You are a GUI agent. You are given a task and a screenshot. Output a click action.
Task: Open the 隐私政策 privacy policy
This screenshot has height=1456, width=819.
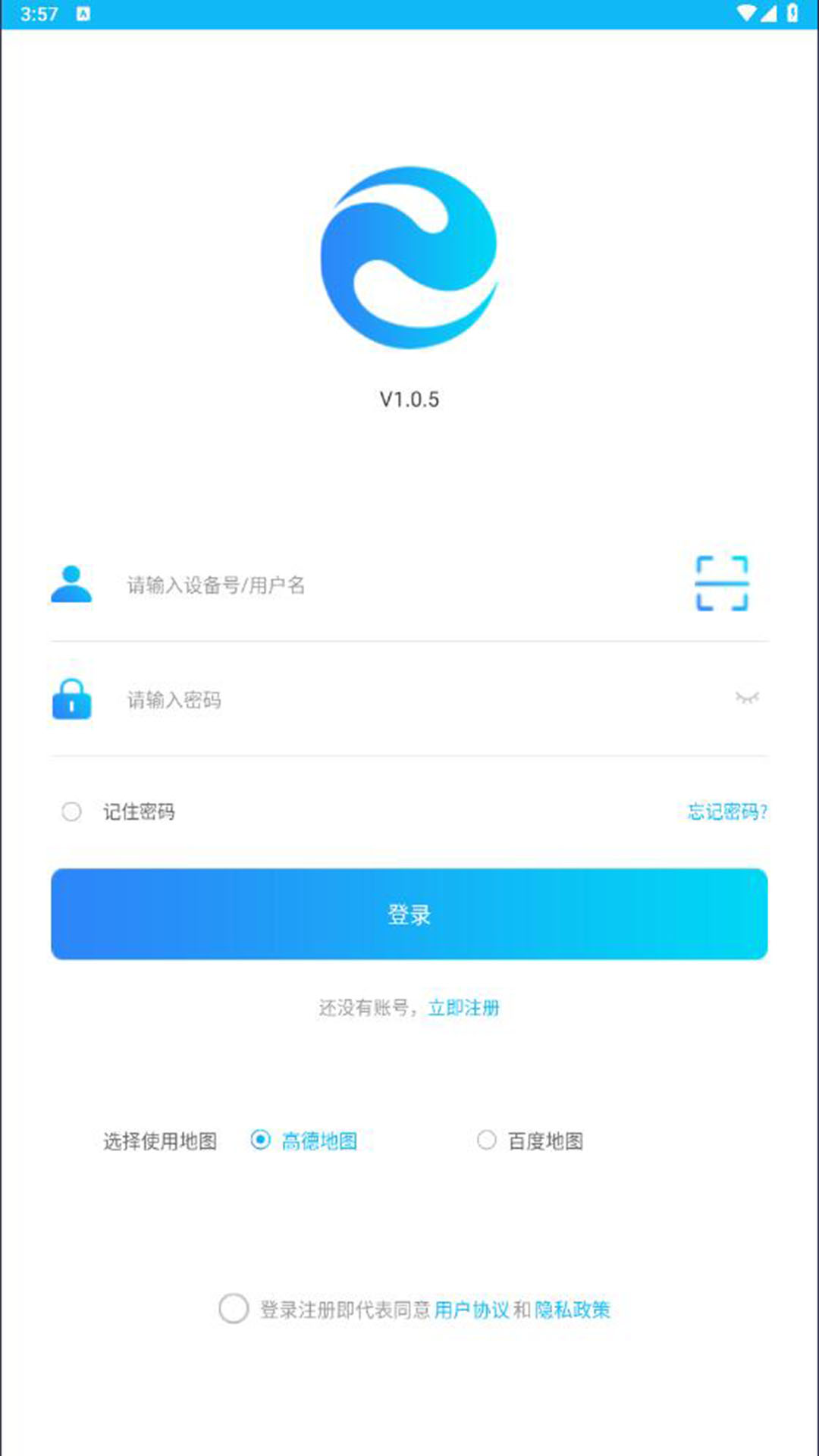click(x=575, y=1309)
